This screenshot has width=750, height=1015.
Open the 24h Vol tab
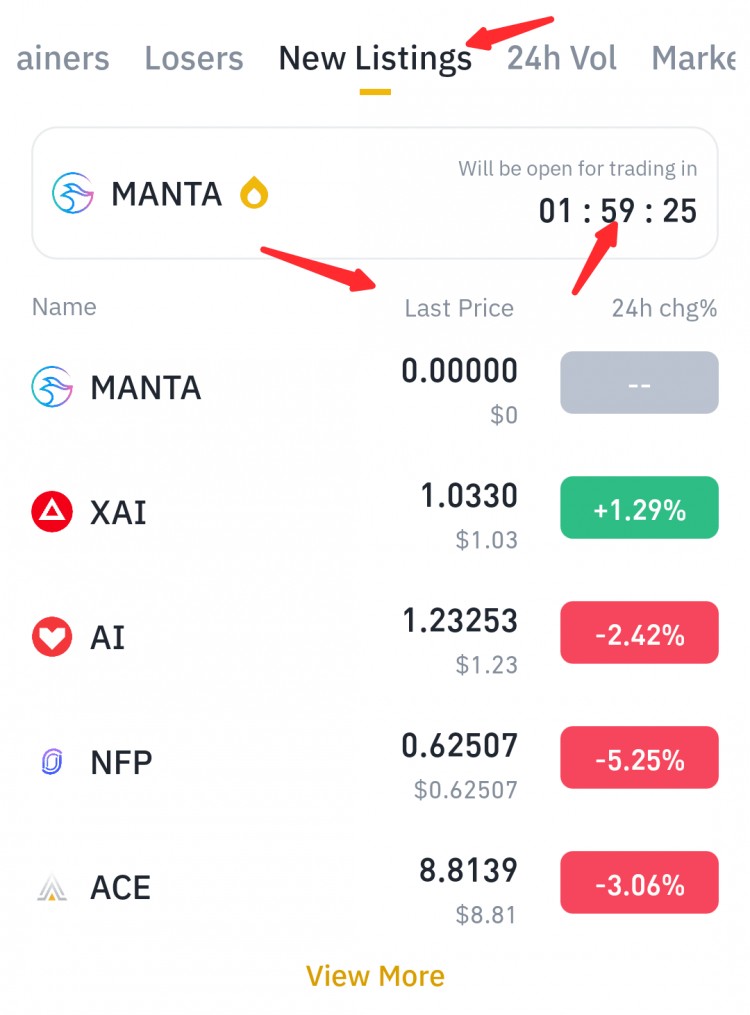click(x=563, y=58)
